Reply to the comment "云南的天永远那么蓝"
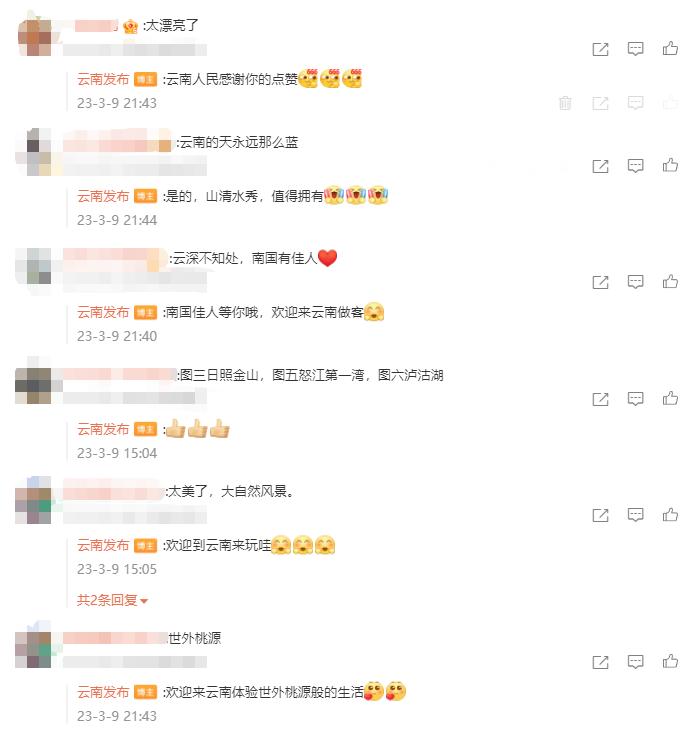 635,166
